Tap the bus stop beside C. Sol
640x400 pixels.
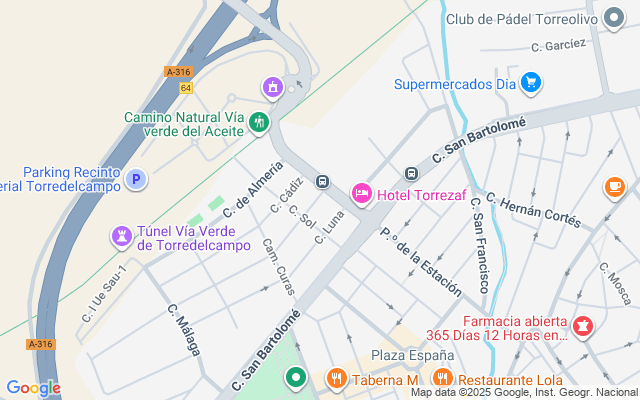coord(322,182)
